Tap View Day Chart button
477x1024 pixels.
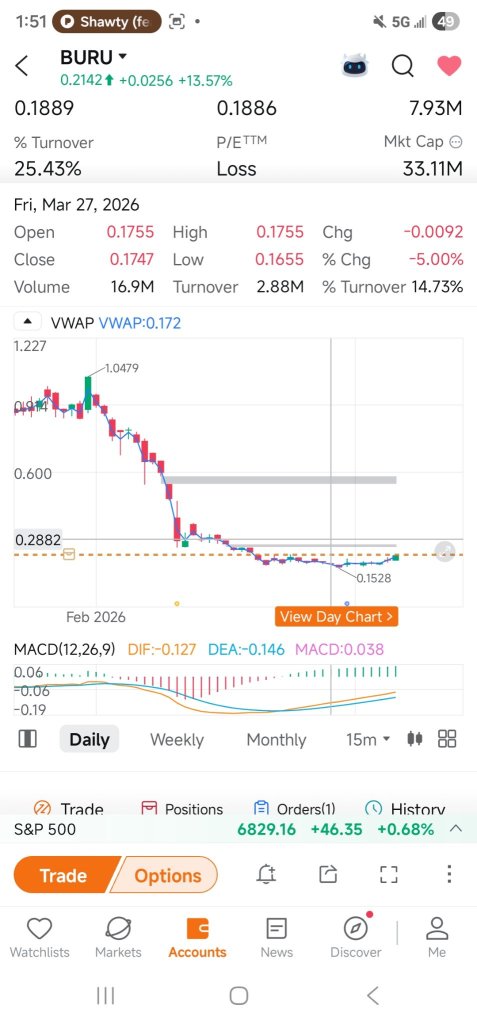pos(337,616)
